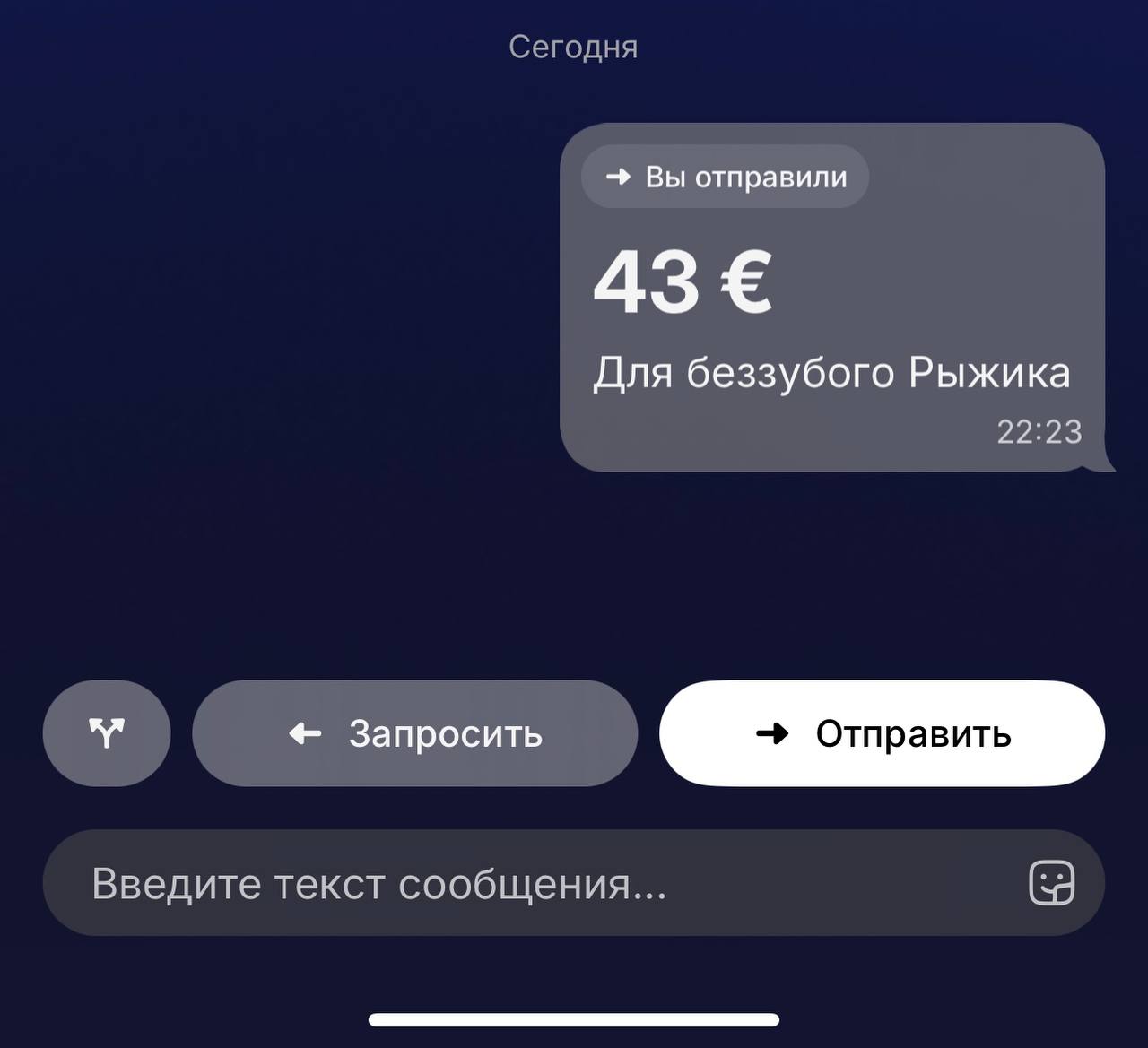Open the sent 43 € payment bubble
The image size is (1148, 1048).
(831, 305)
